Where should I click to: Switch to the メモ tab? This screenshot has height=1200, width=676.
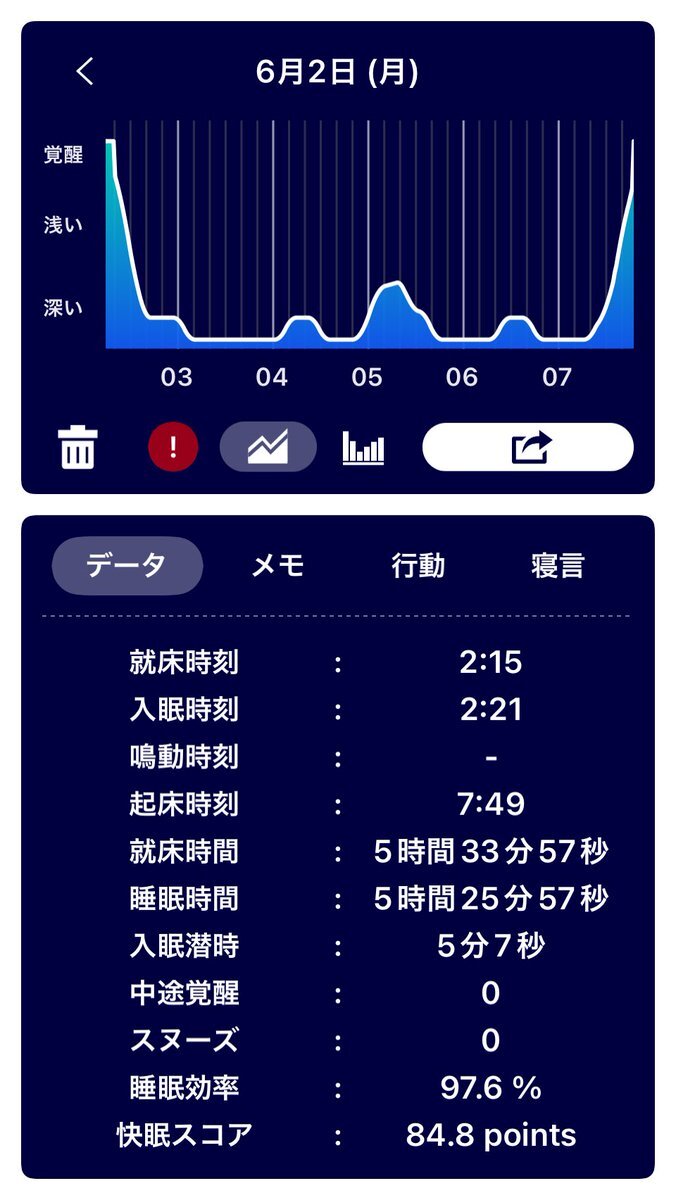tap(277, 566)
